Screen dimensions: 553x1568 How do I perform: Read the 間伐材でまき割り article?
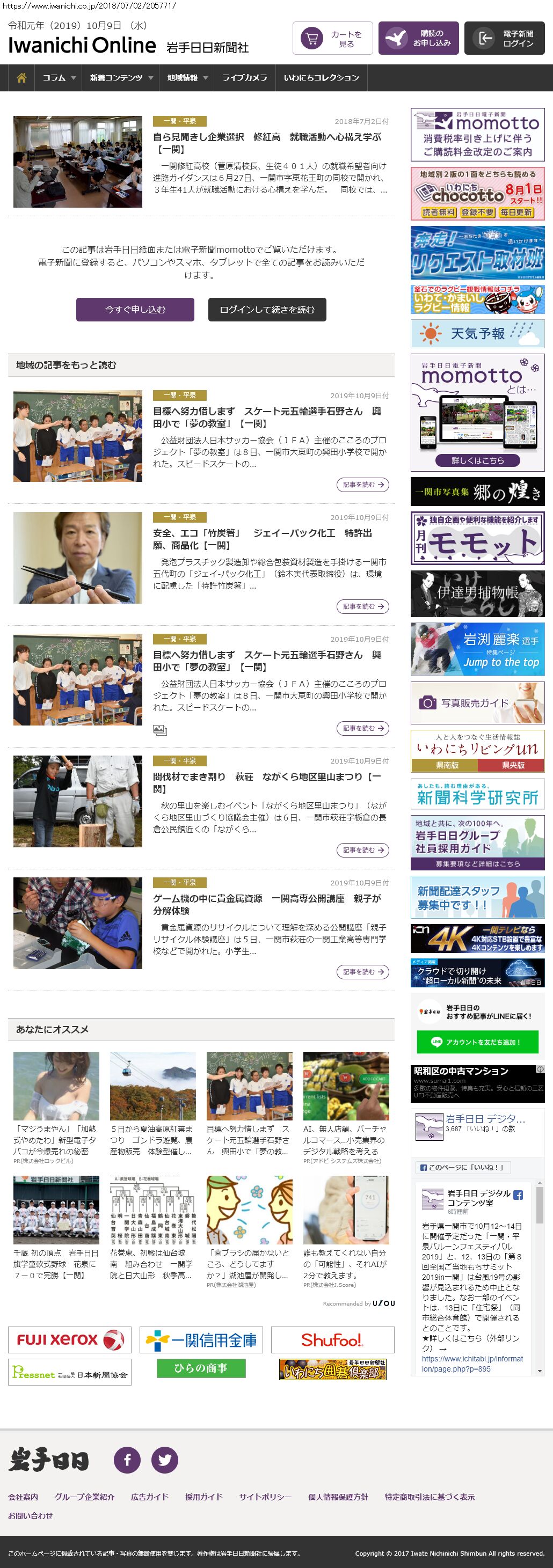tap(267, 782)
